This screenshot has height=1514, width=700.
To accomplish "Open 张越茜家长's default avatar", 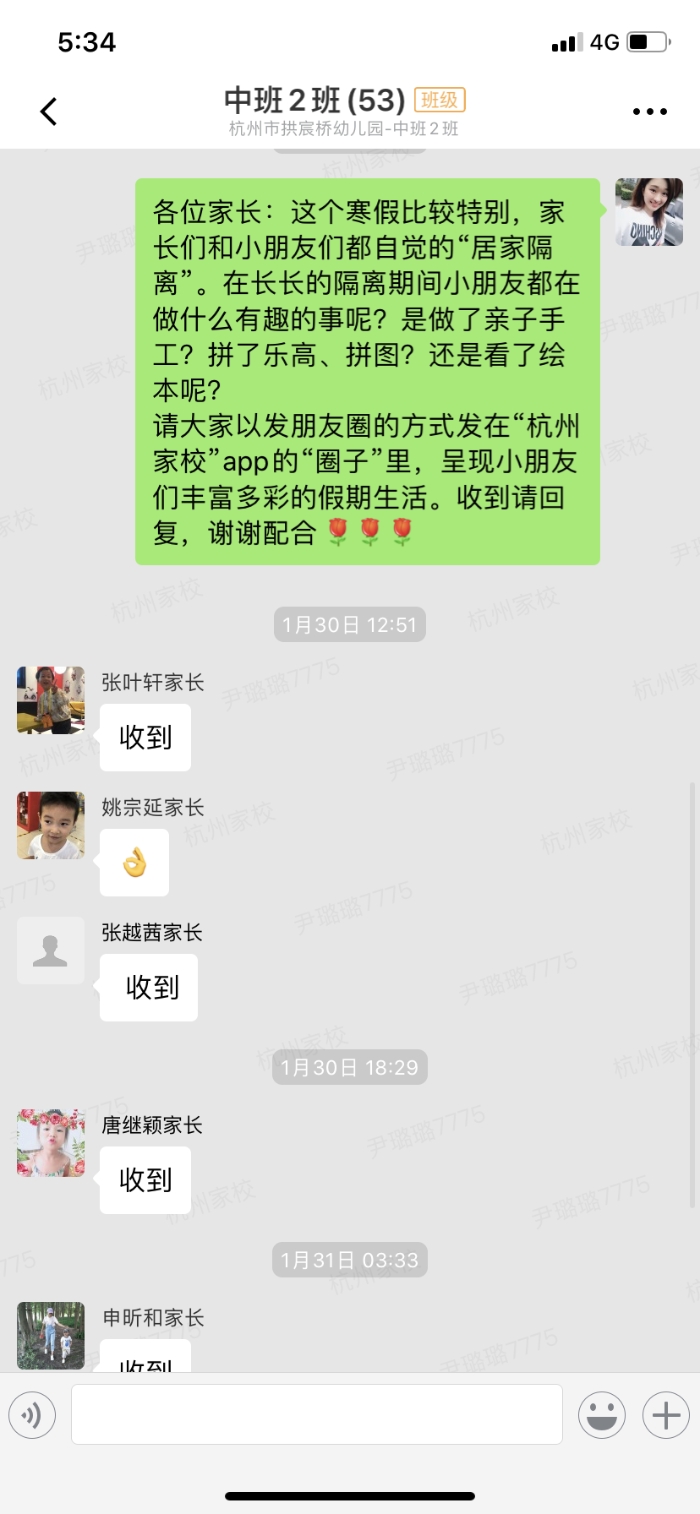I will 51,950.
